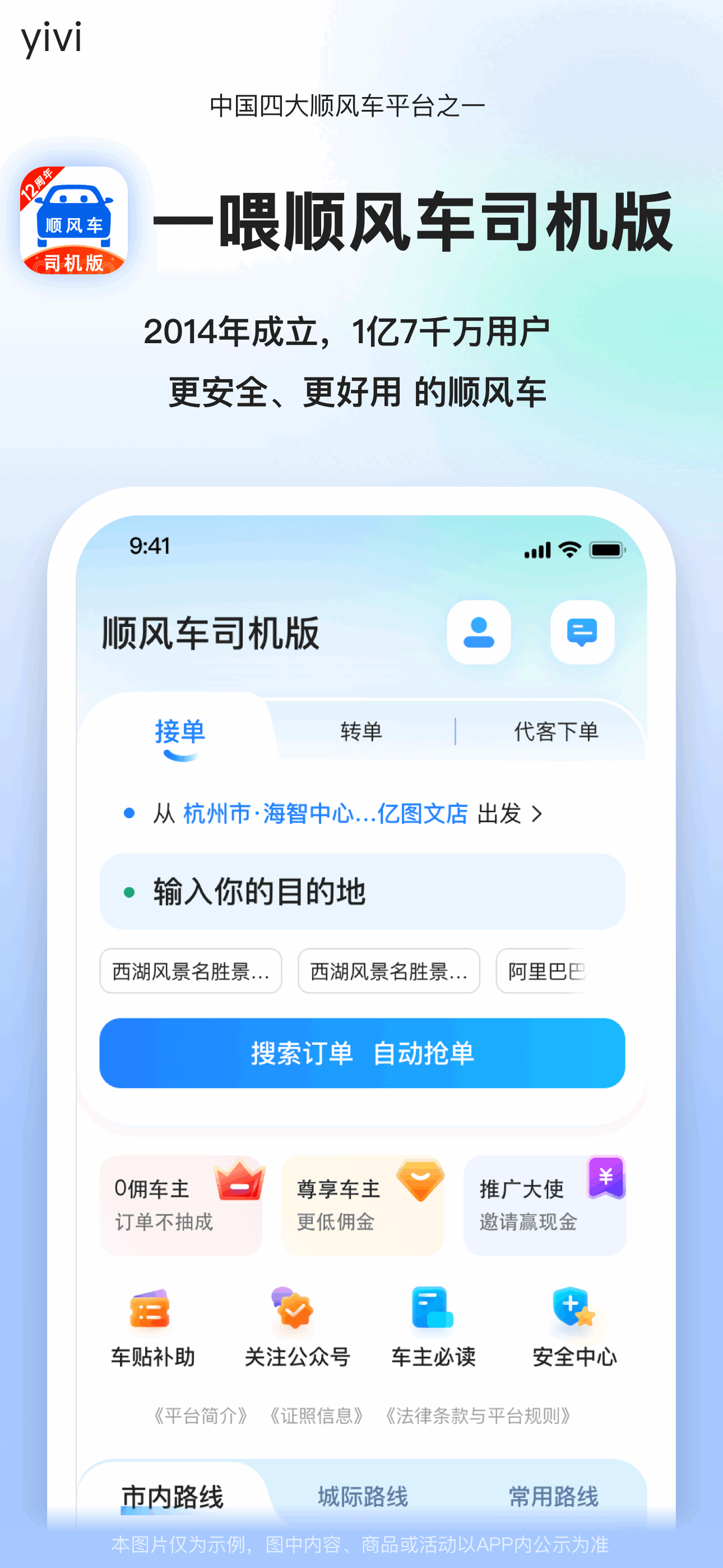
Task: Open the 《法律条款与平台规则》 link
Action: (x=480, y=1417)
